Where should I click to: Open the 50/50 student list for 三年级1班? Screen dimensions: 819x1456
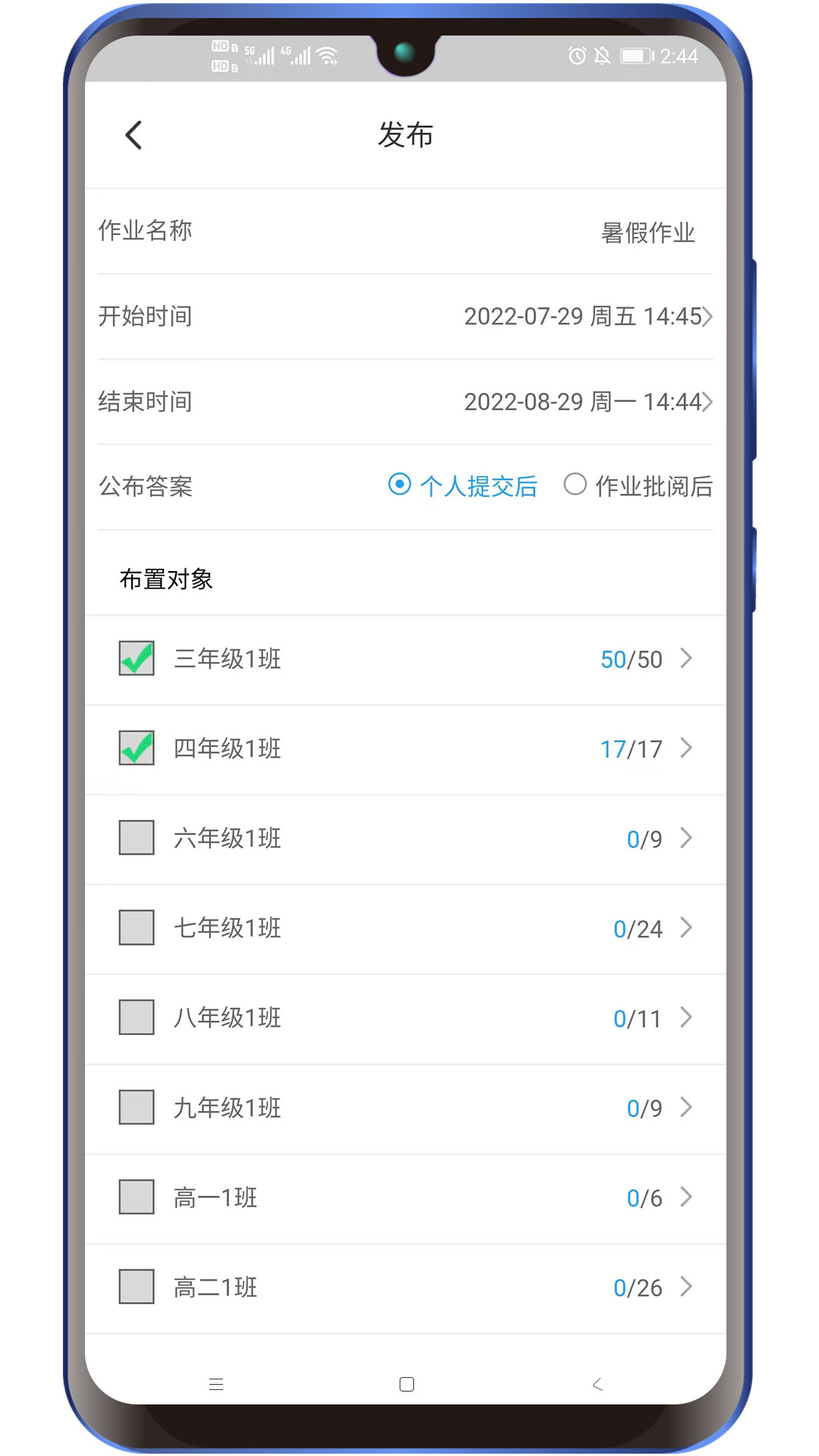646,659
